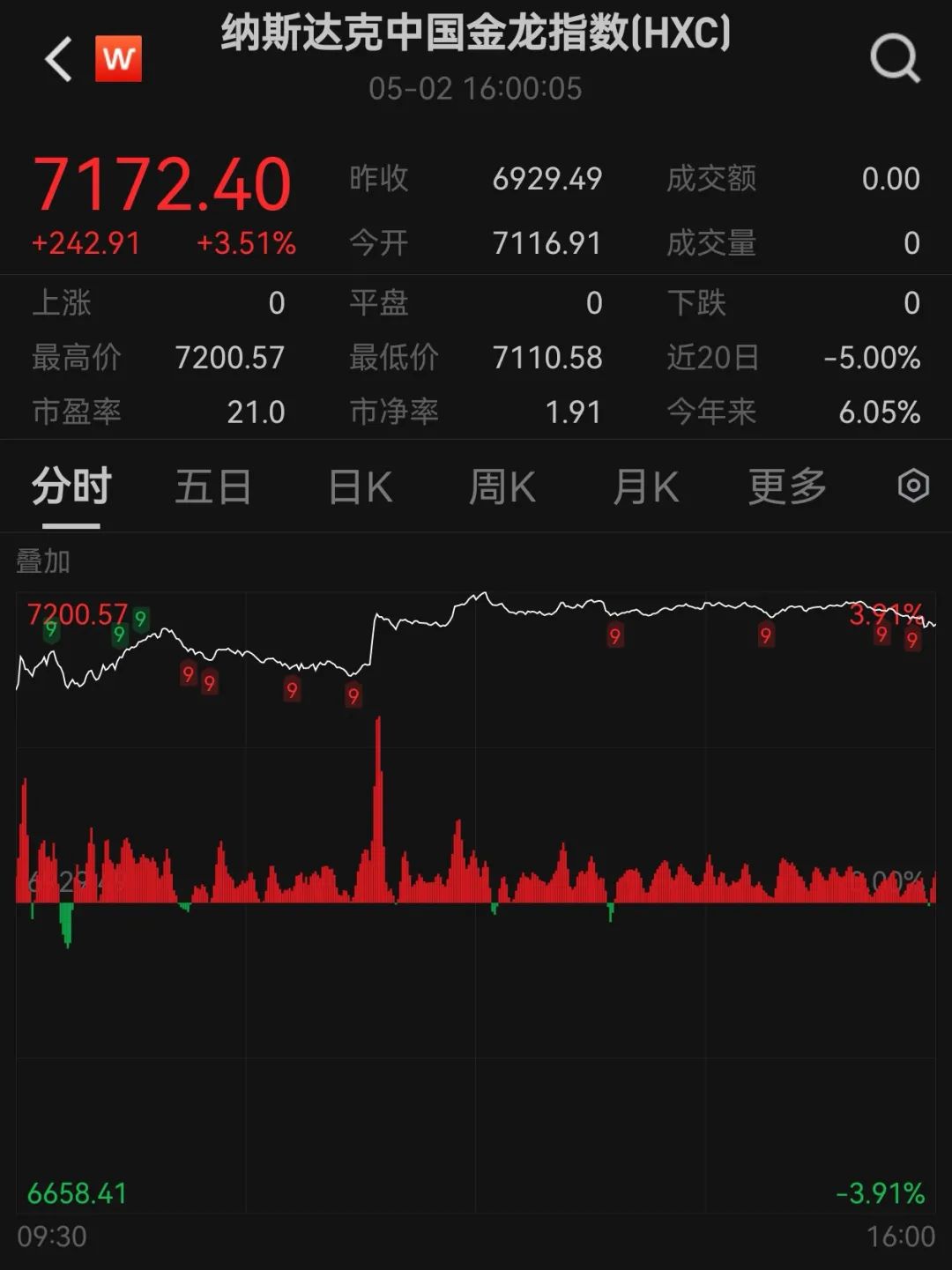Show the 日K daily chart

tap(360, 486)
